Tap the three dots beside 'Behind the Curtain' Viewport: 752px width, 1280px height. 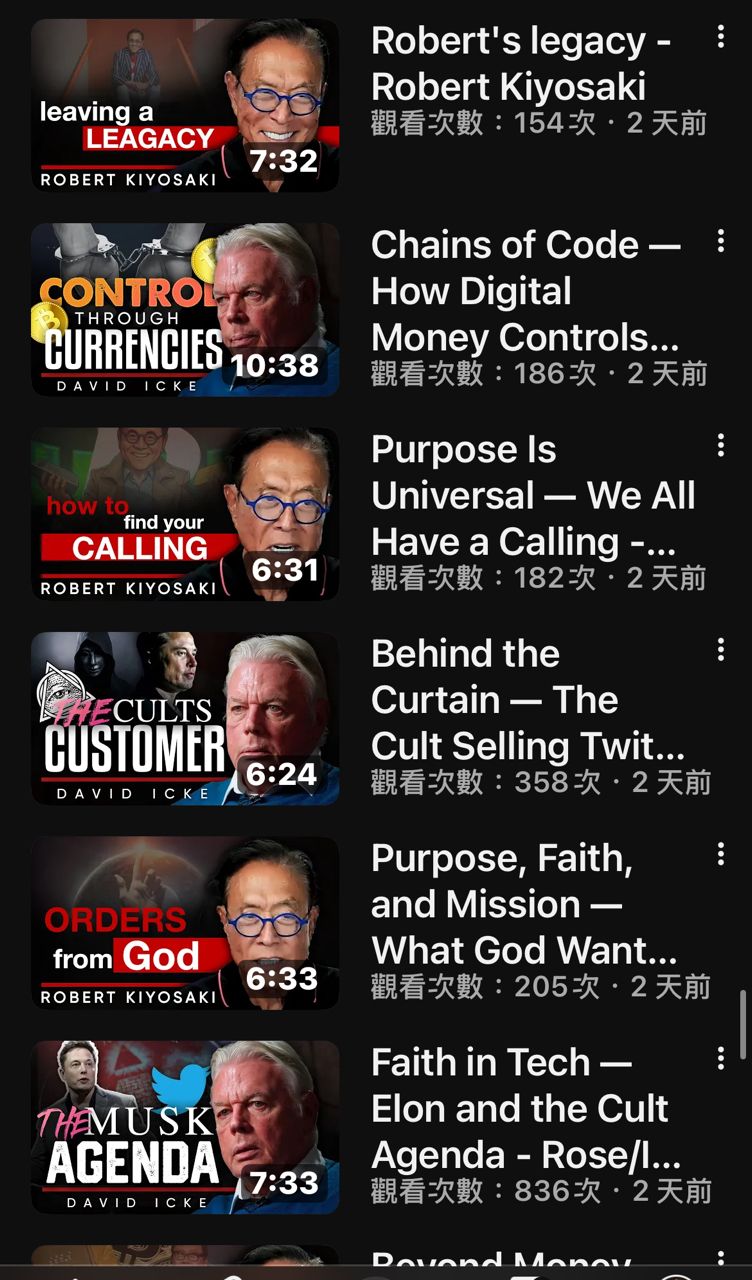pos(720,650)
